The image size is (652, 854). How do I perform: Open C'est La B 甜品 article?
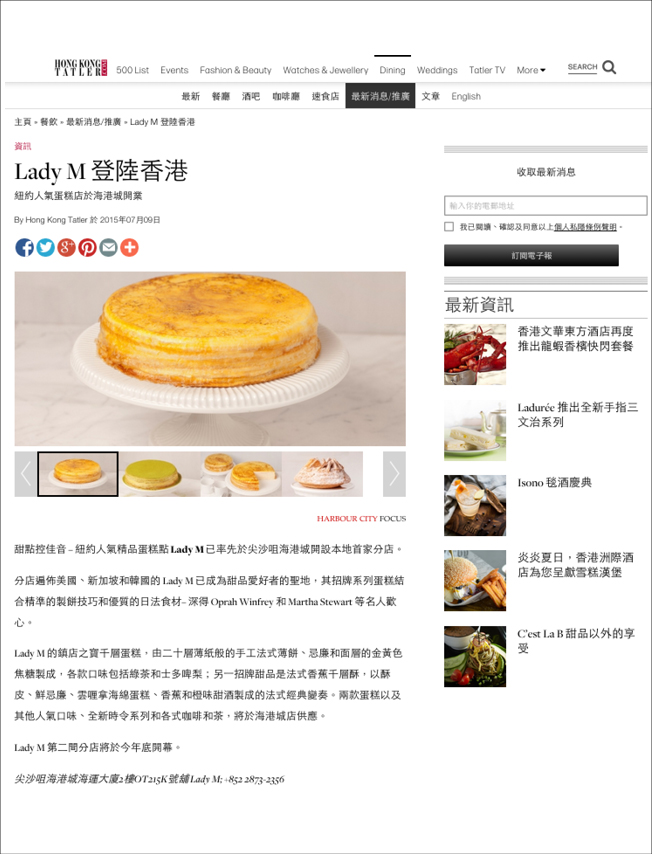pyautogui.click(x=575, y=641)
